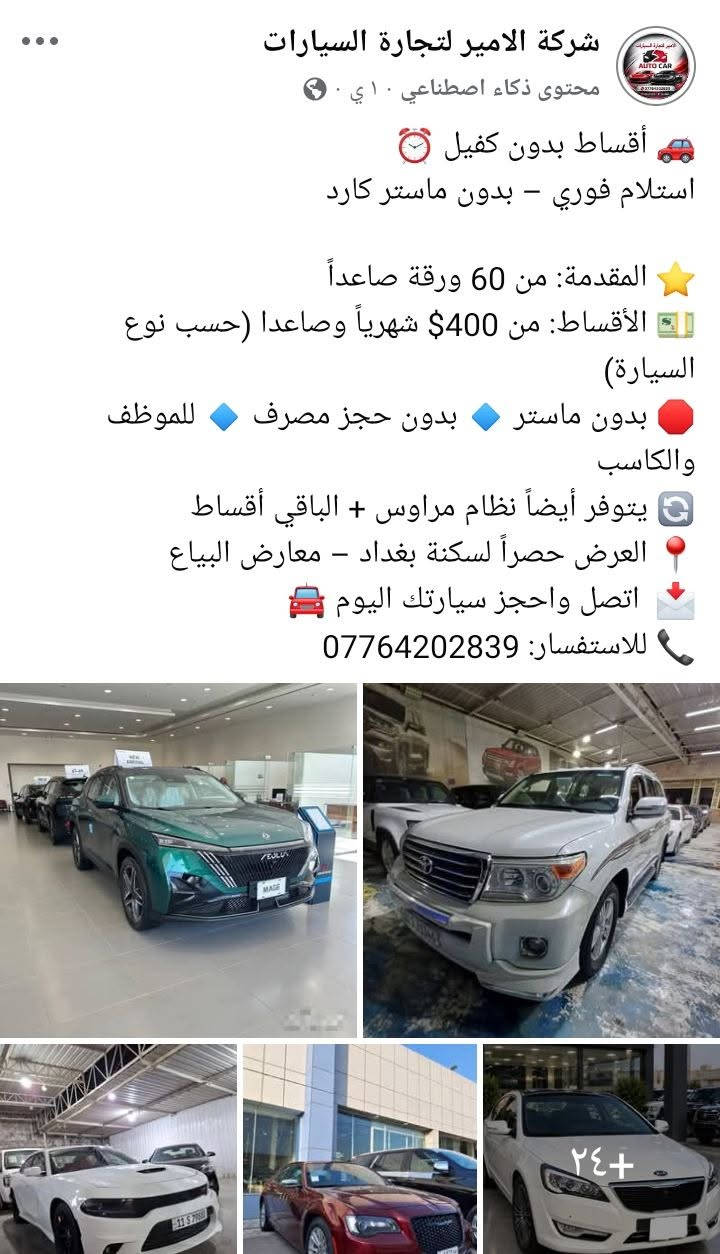The height and width of the screenshot is (1254, 720).
Task: Open the page name شركة الامير لتجارة السيارات
Action: point(432,42)
